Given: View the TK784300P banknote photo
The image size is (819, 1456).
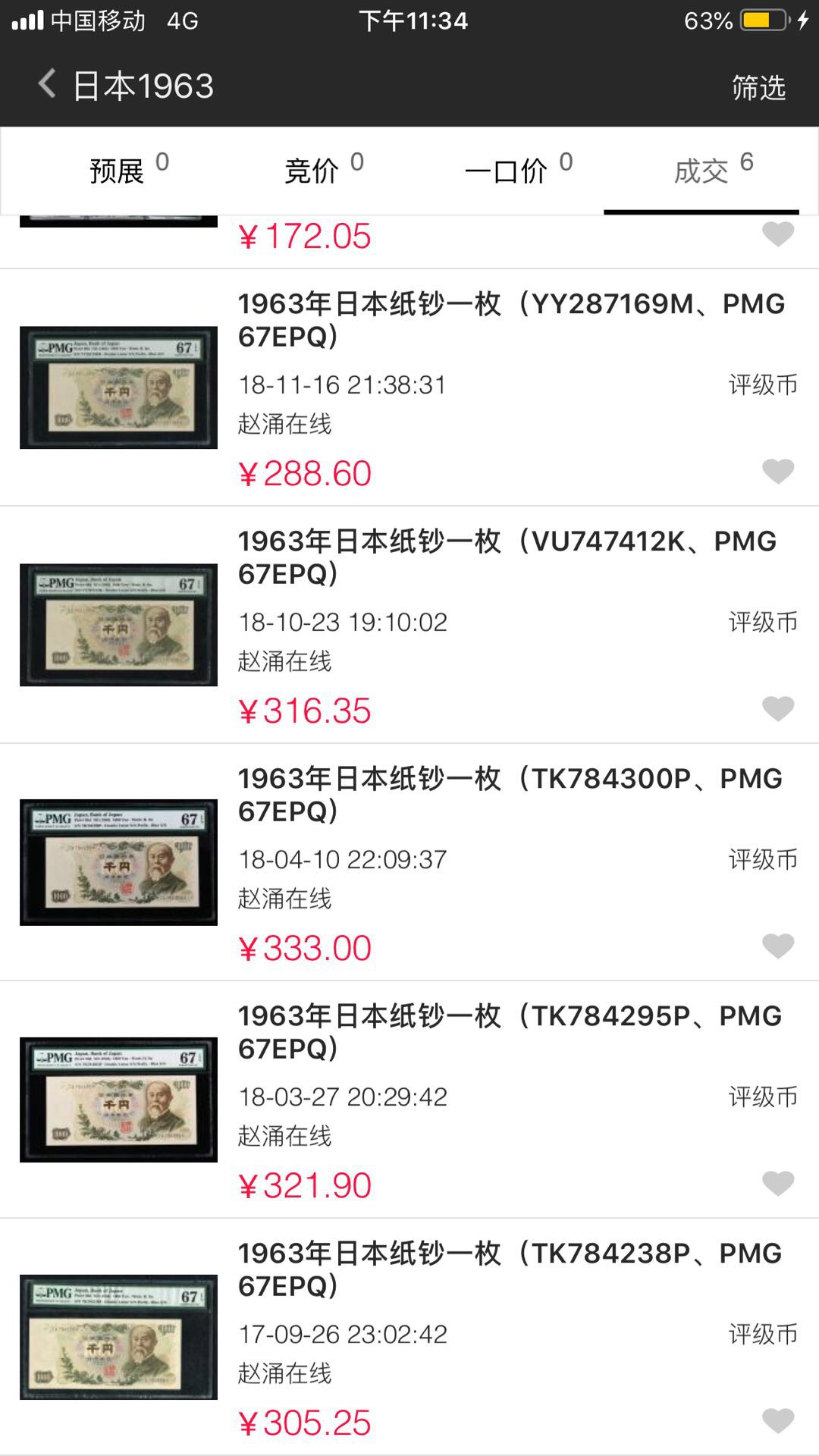Looking at the screenshot, I should tap(118, 862).
